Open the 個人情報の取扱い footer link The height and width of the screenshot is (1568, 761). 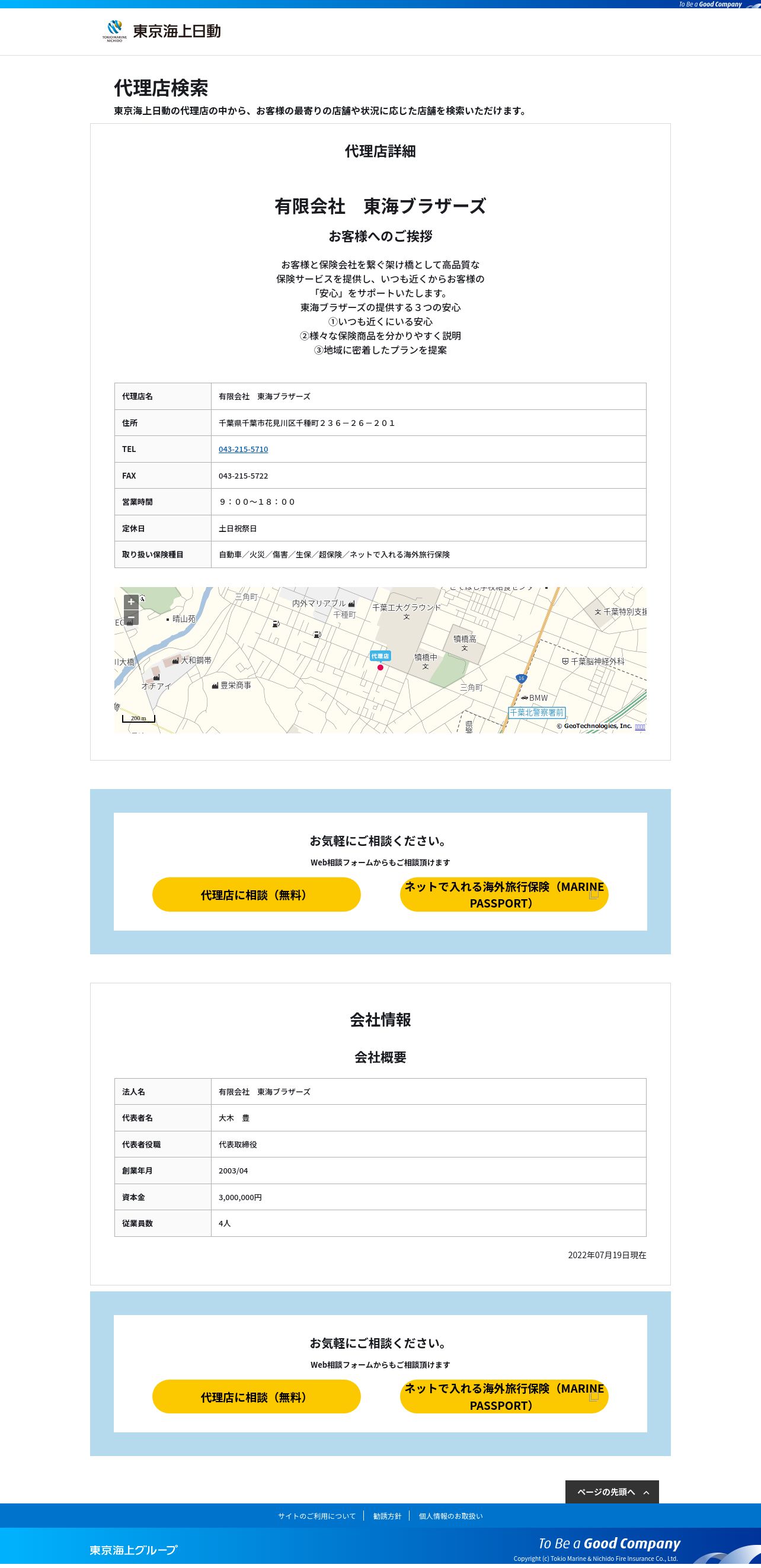(450, 1516)
